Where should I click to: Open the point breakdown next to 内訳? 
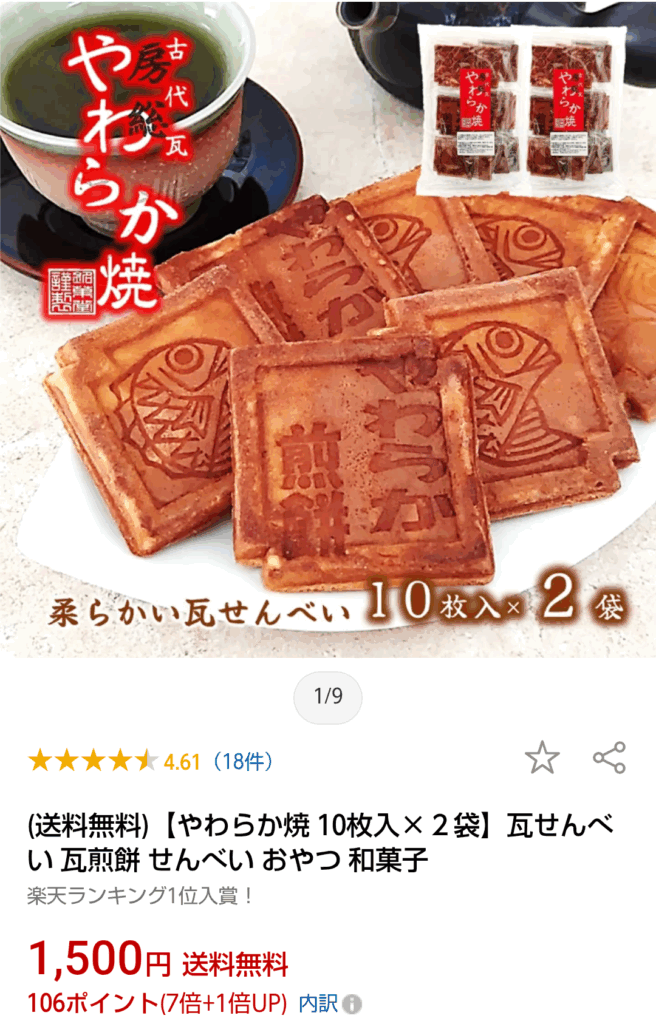tap(330, 1003)
